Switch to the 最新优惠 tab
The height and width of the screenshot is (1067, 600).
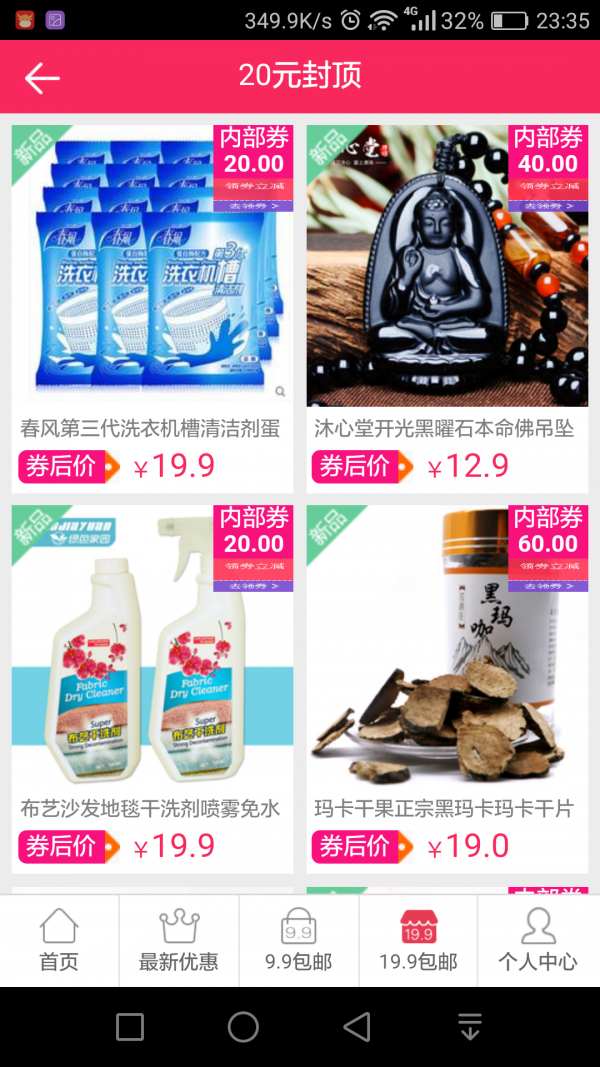(x=179, y=940)
